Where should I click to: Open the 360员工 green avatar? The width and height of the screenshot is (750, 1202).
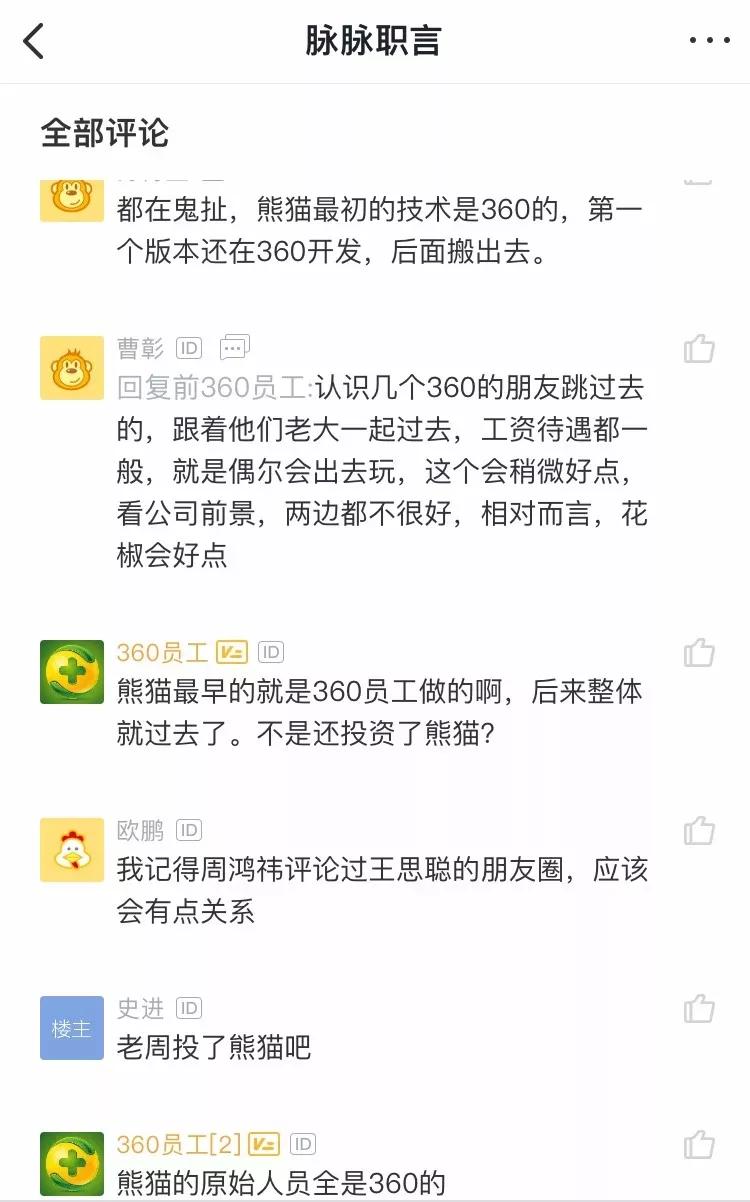coord(72,672)
